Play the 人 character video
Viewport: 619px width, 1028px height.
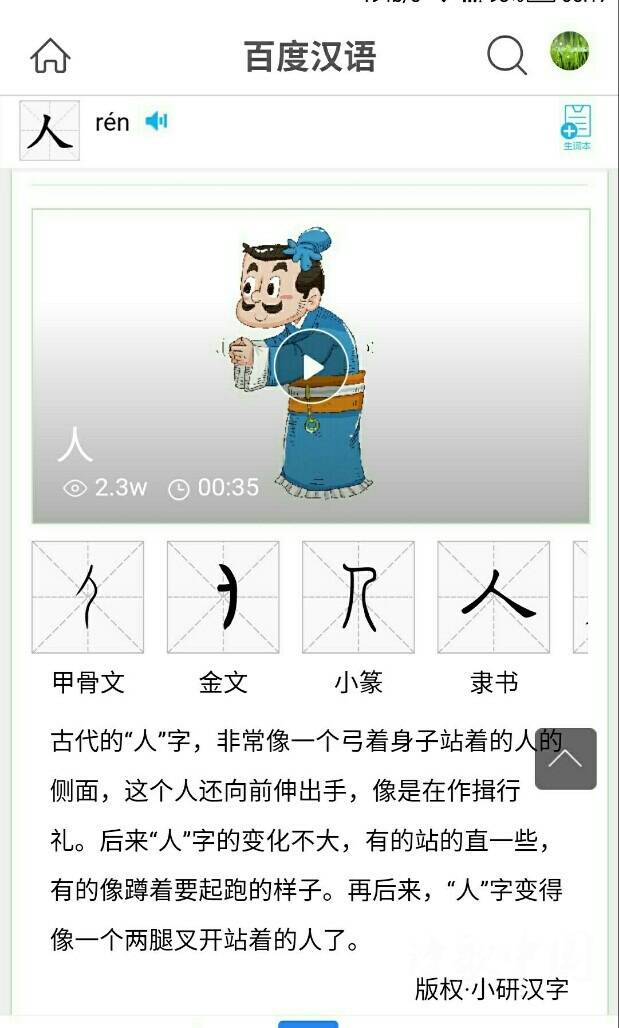pos(311,366)
